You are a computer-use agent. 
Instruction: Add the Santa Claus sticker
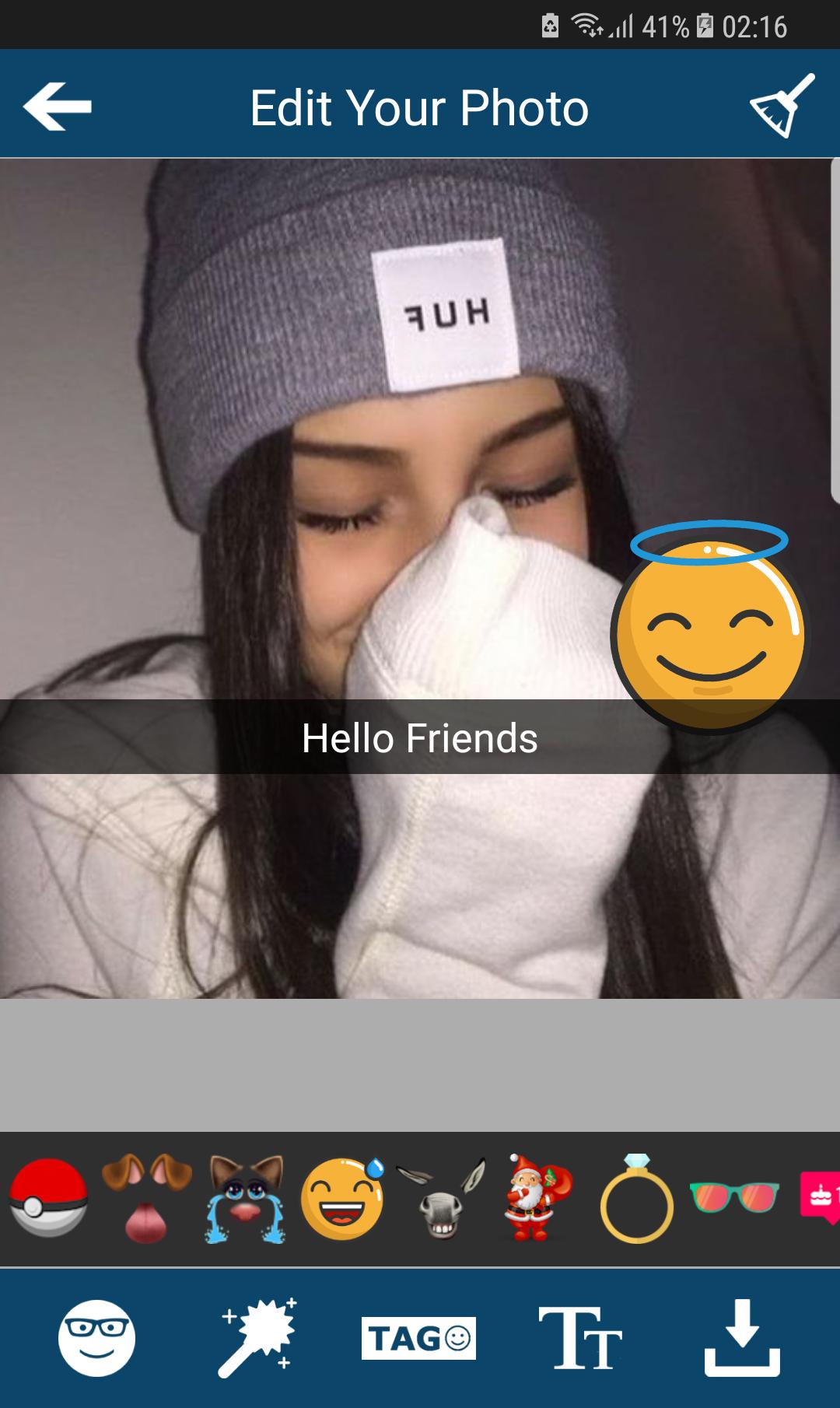[x=538, y=1198]
